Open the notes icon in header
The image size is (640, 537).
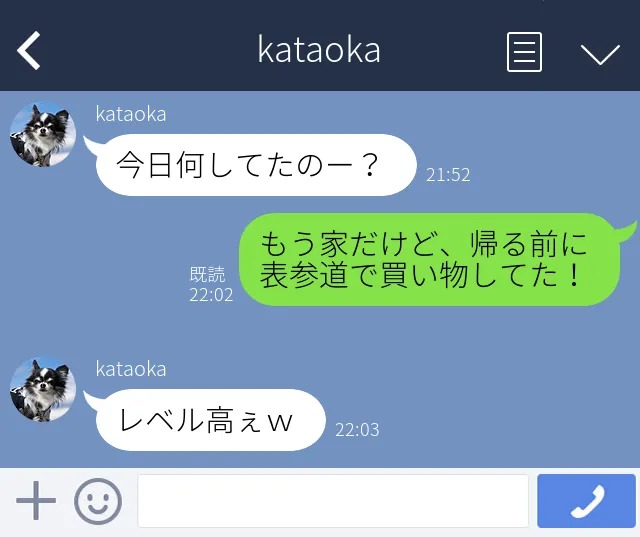pos(524,52)
